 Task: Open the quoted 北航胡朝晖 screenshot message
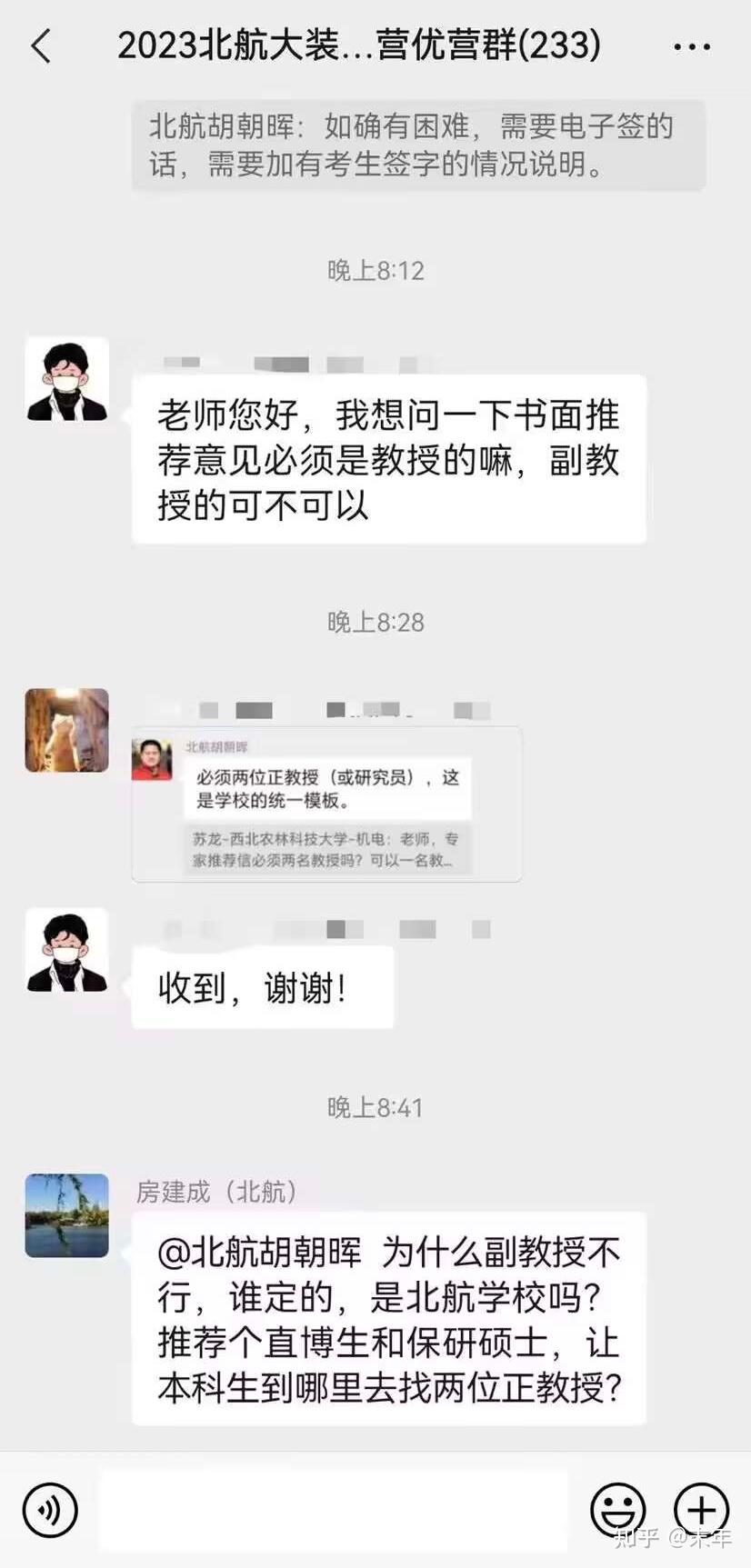pyautogui.click(x=327, y=804)
